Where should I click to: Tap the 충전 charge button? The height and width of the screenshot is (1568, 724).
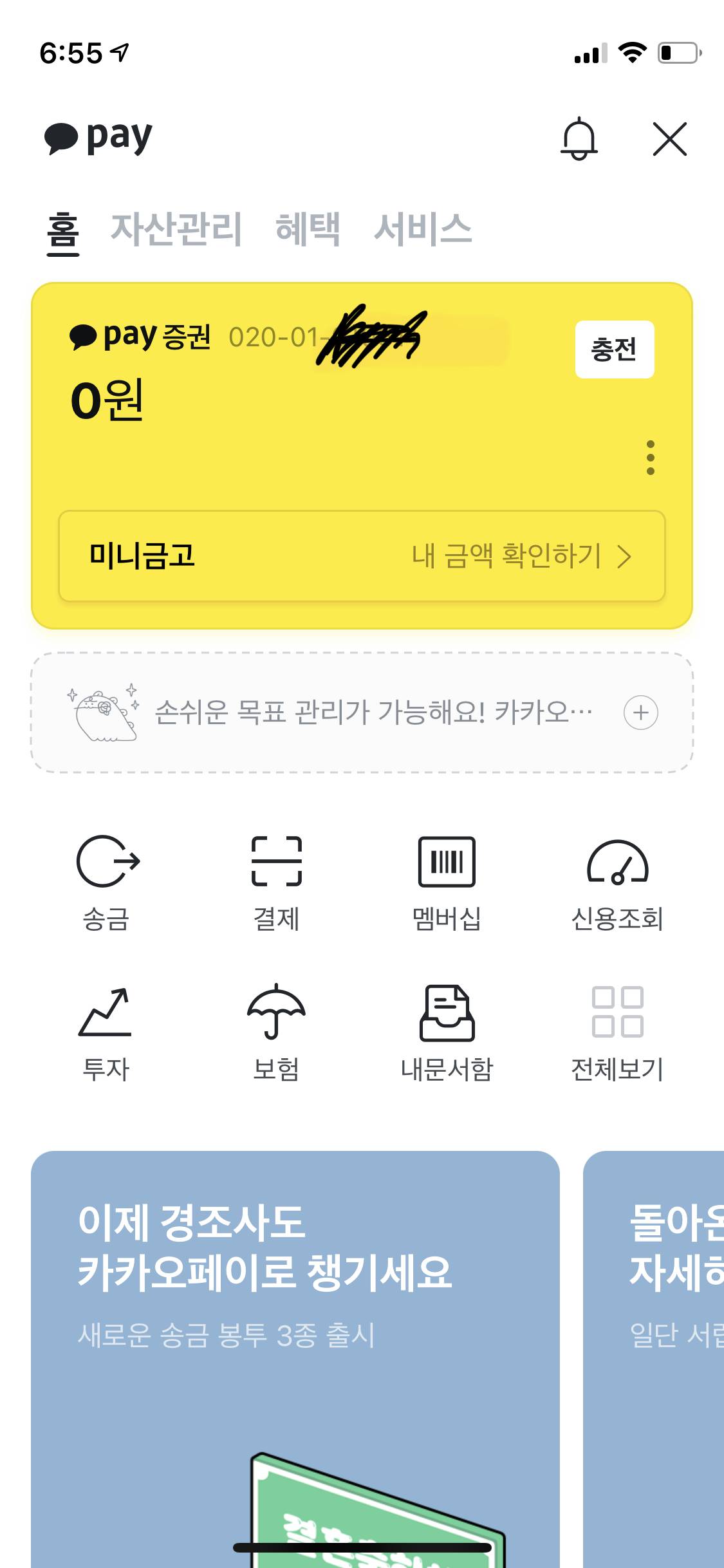pyautogui.click(x=614, y=350)
